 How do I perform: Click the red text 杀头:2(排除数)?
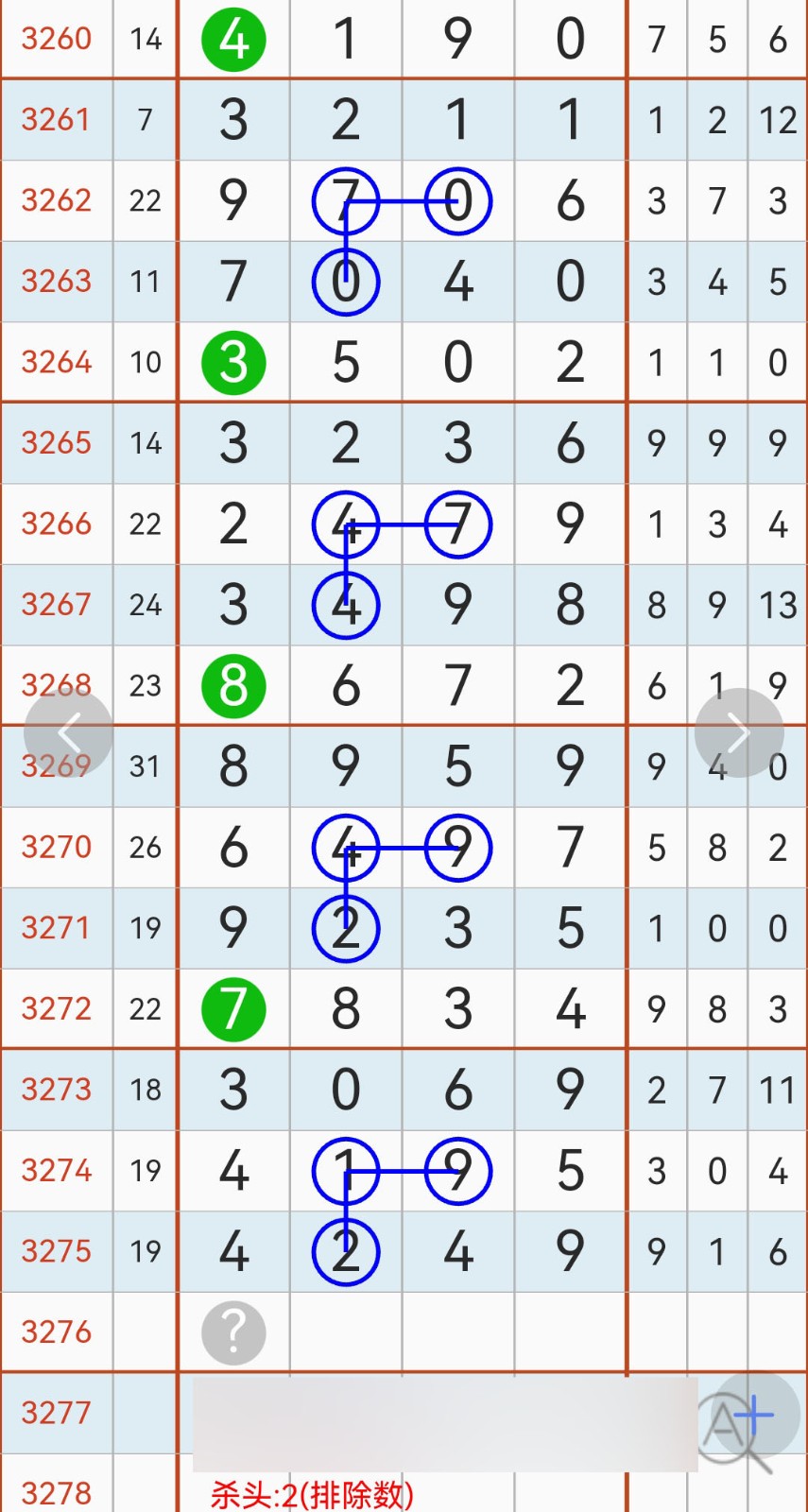point(312,1491)
